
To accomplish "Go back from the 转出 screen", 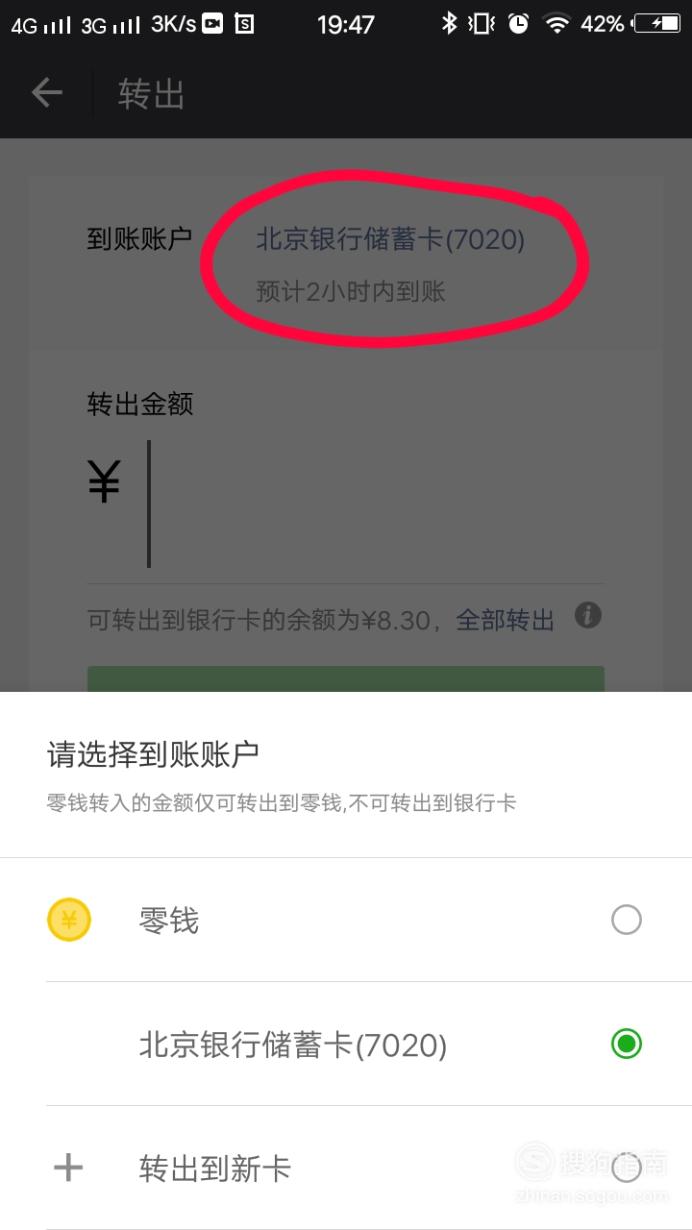I will coord(46,94).
